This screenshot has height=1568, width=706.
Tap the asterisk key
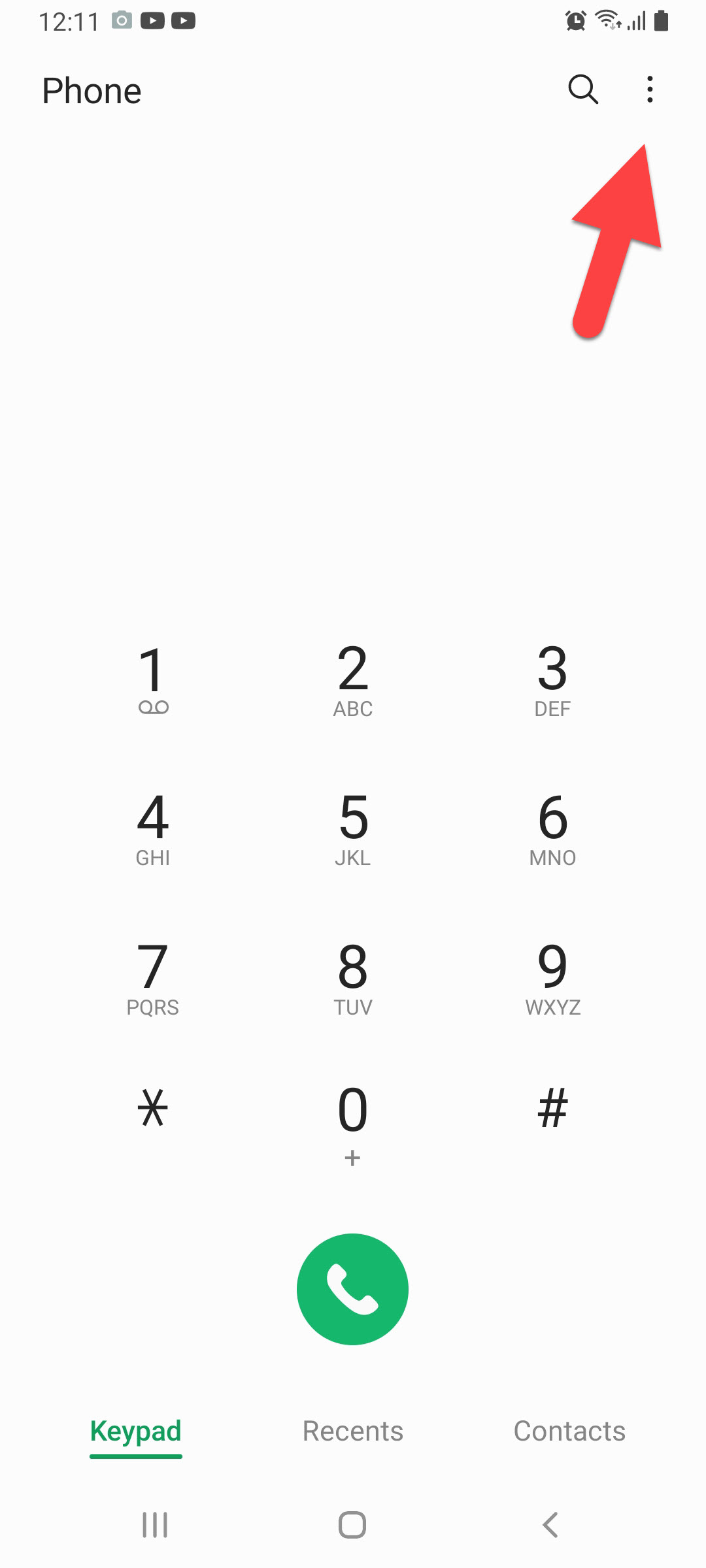click(x=153, y=1108)
